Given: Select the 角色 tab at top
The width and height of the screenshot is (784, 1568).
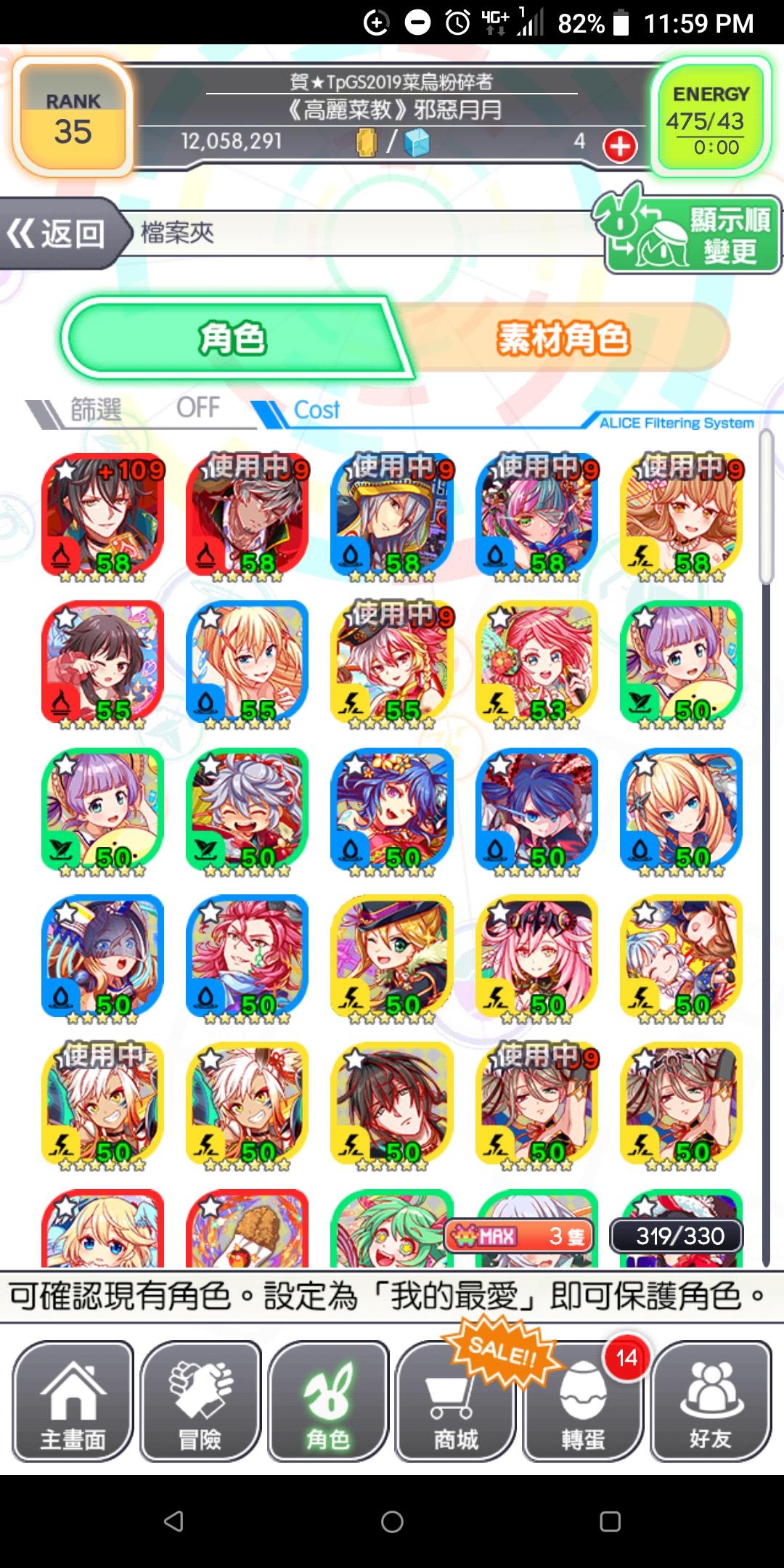Looking at the screenshot, I should tap(232, 338).
